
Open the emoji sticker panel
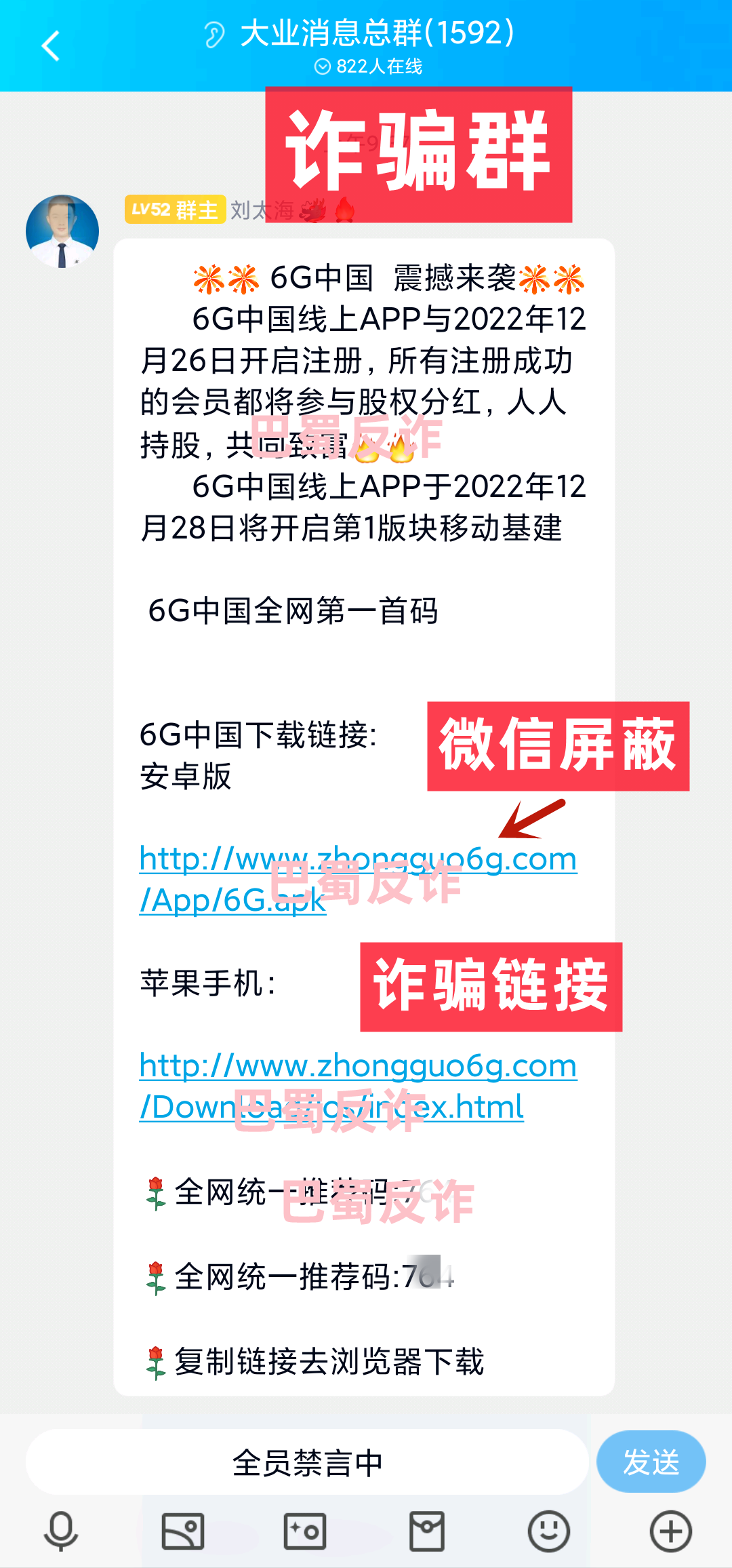pyautogui.click(x=548, y=1531)
